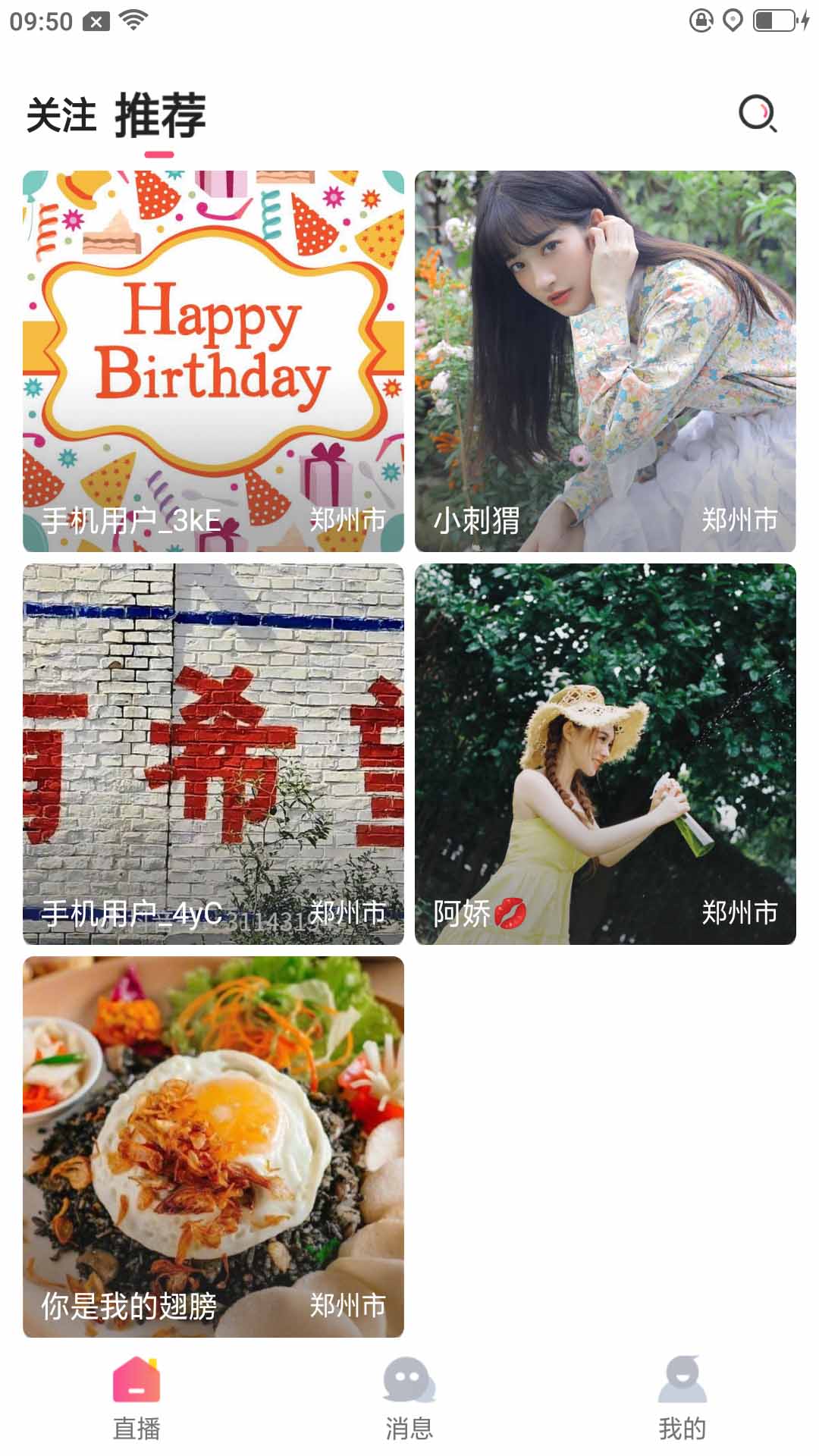The width and height of the screenshot is (819, 1456).
Task: Open live stream by 手机用户_4yC
Action: [x=213, y=754]
